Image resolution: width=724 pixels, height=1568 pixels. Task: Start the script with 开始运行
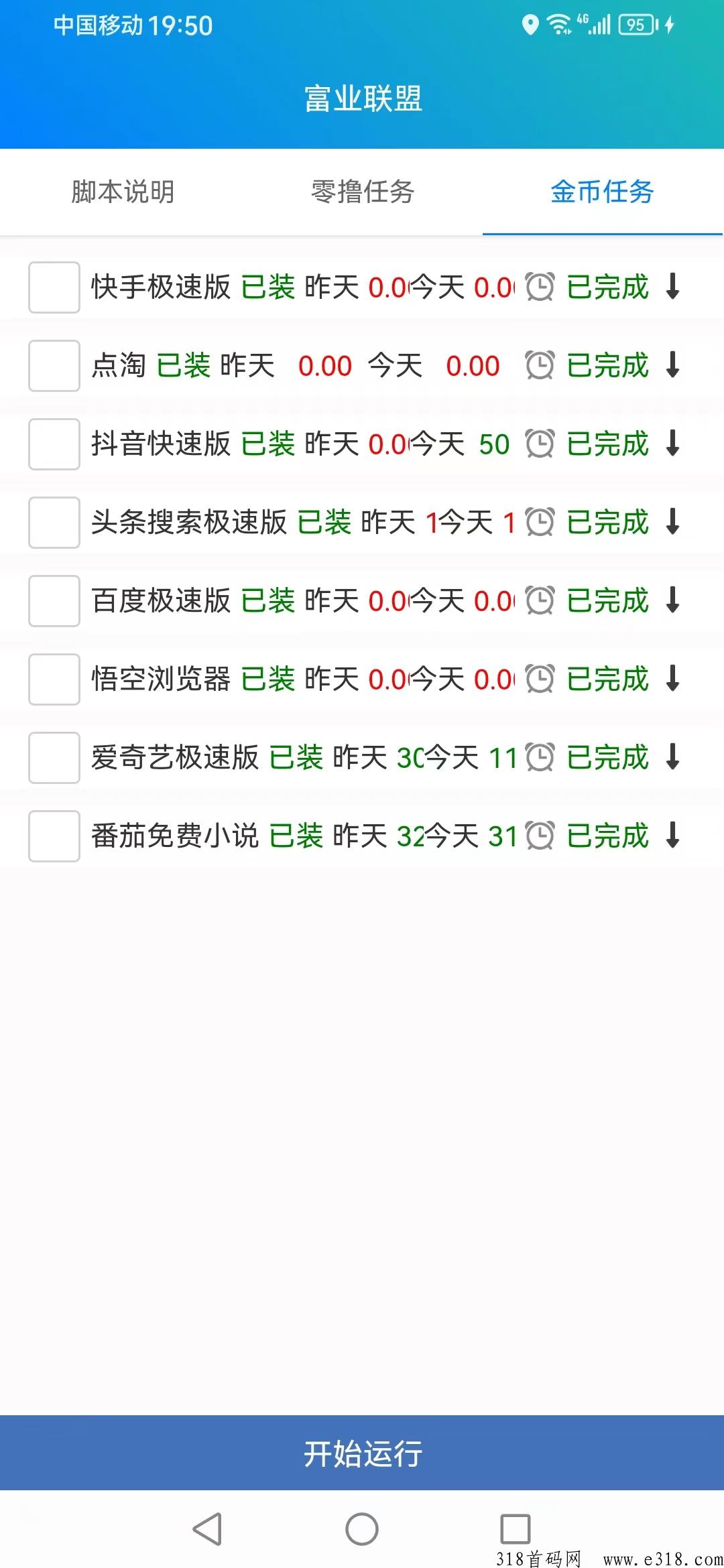click(x=362, y=1453)
